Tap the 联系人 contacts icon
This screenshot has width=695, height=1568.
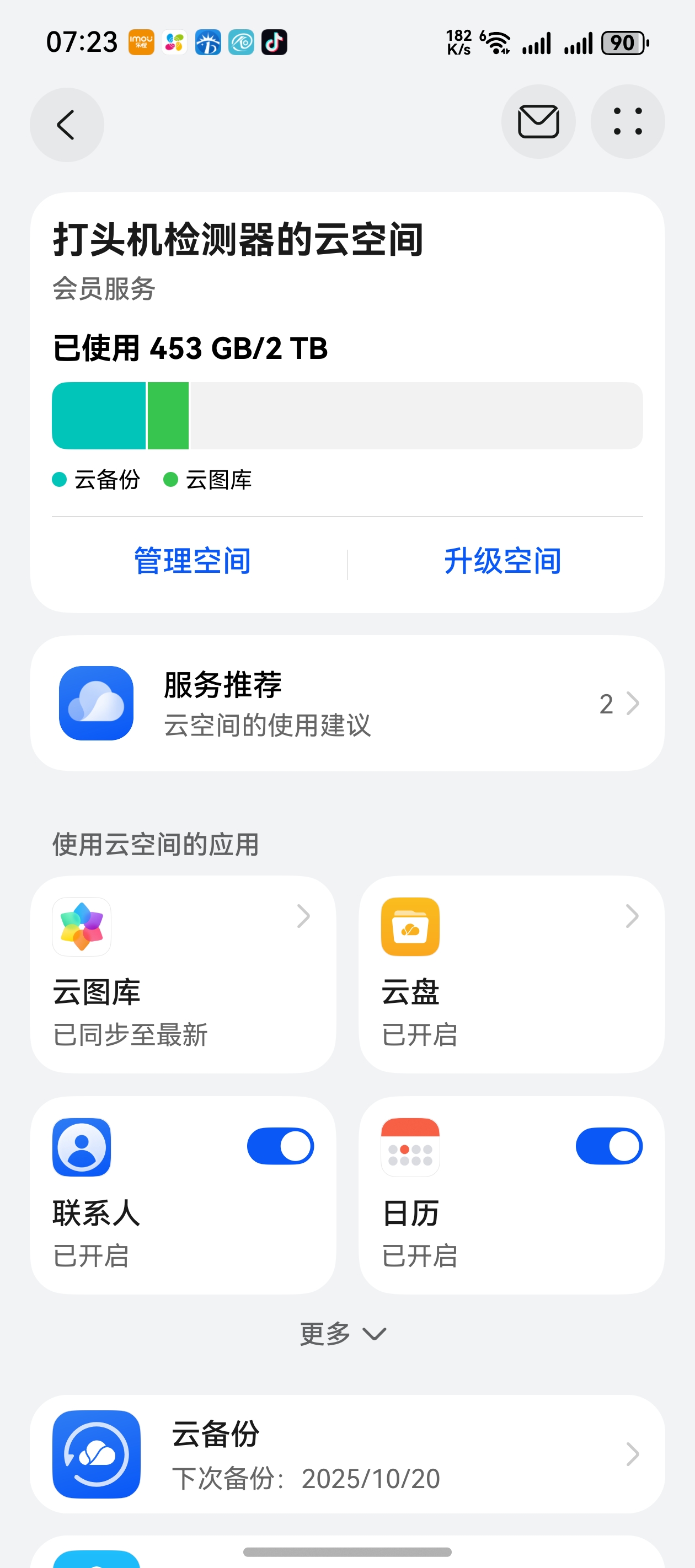pos(82,1146)
